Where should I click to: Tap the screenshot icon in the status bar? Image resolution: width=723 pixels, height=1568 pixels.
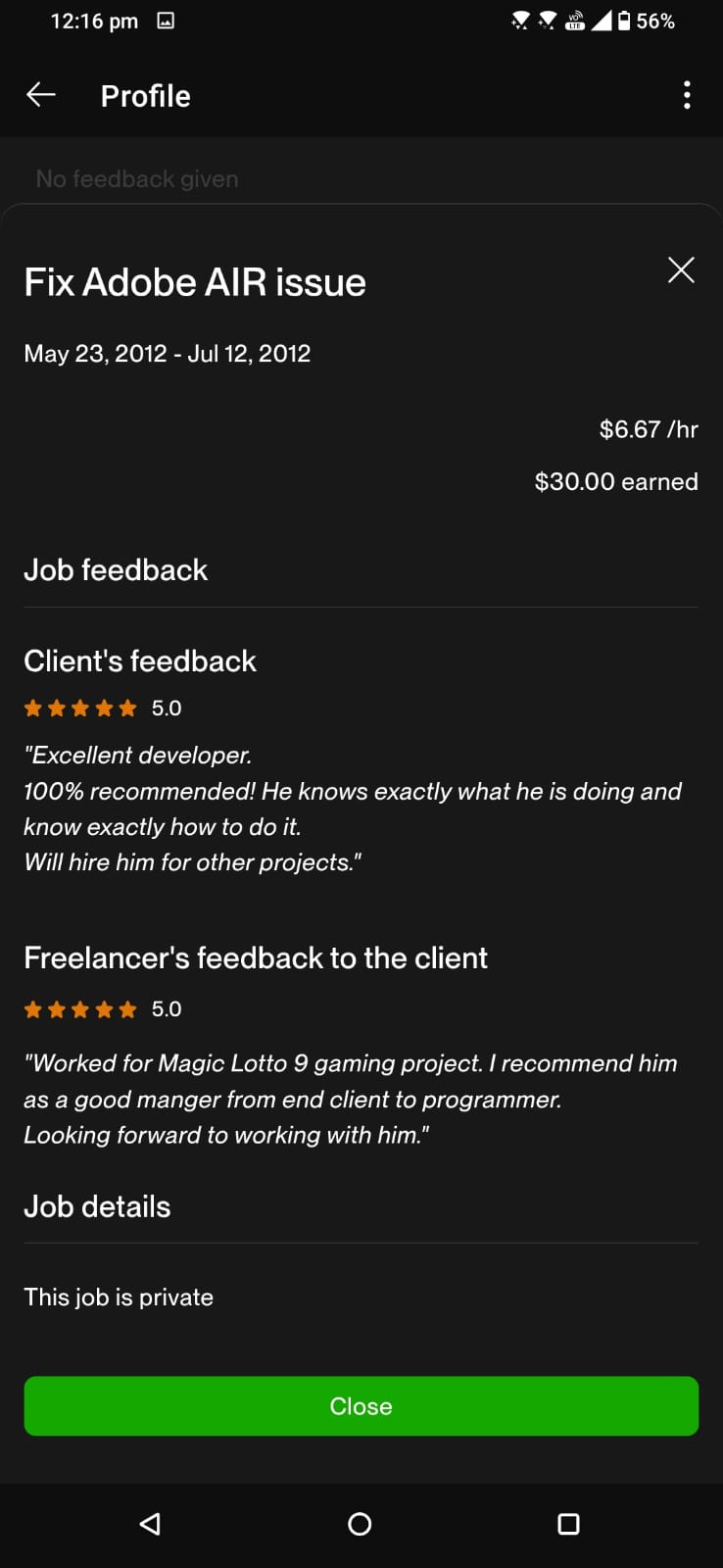pyautogui.click(x=165, y=20)
